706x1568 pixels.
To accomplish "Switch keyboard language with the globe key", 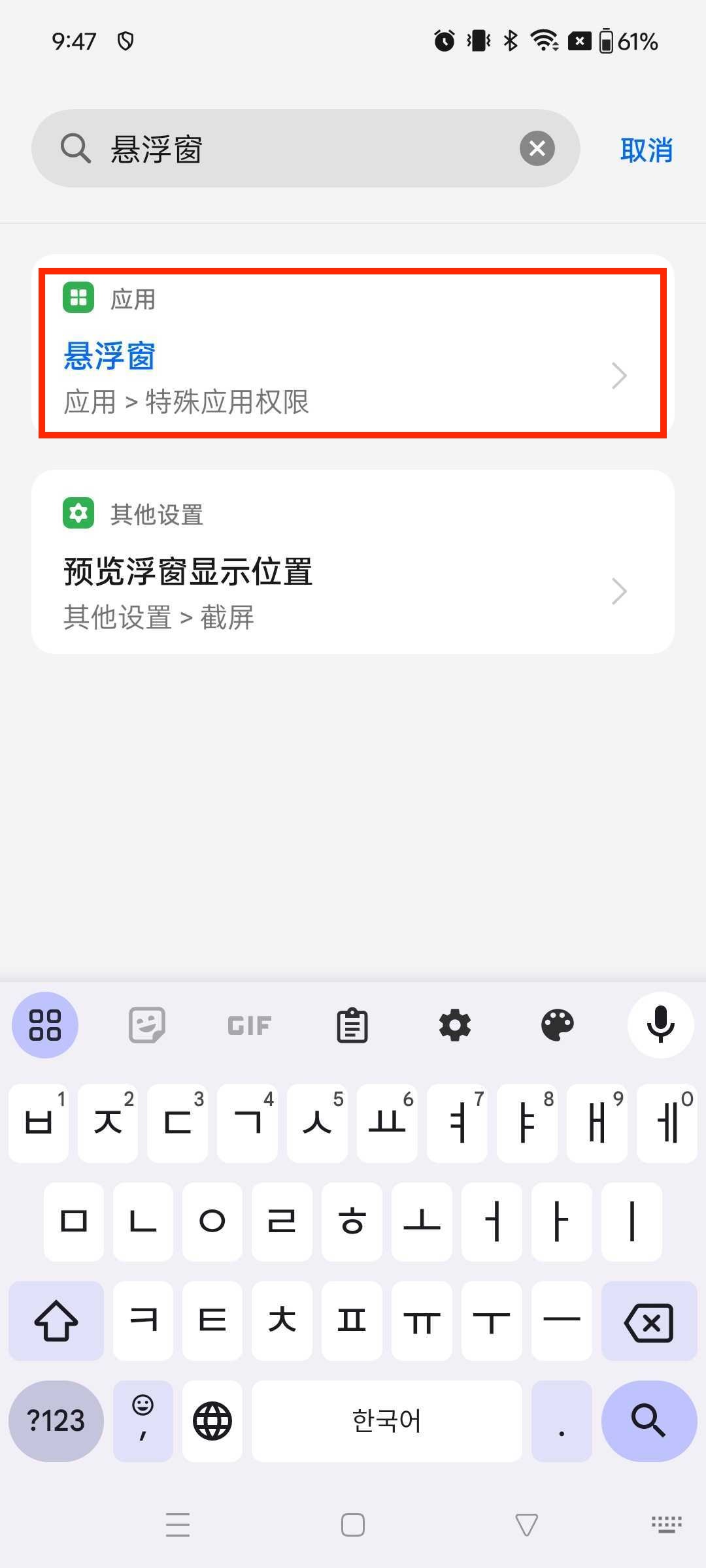I will tap(212, 1420).
